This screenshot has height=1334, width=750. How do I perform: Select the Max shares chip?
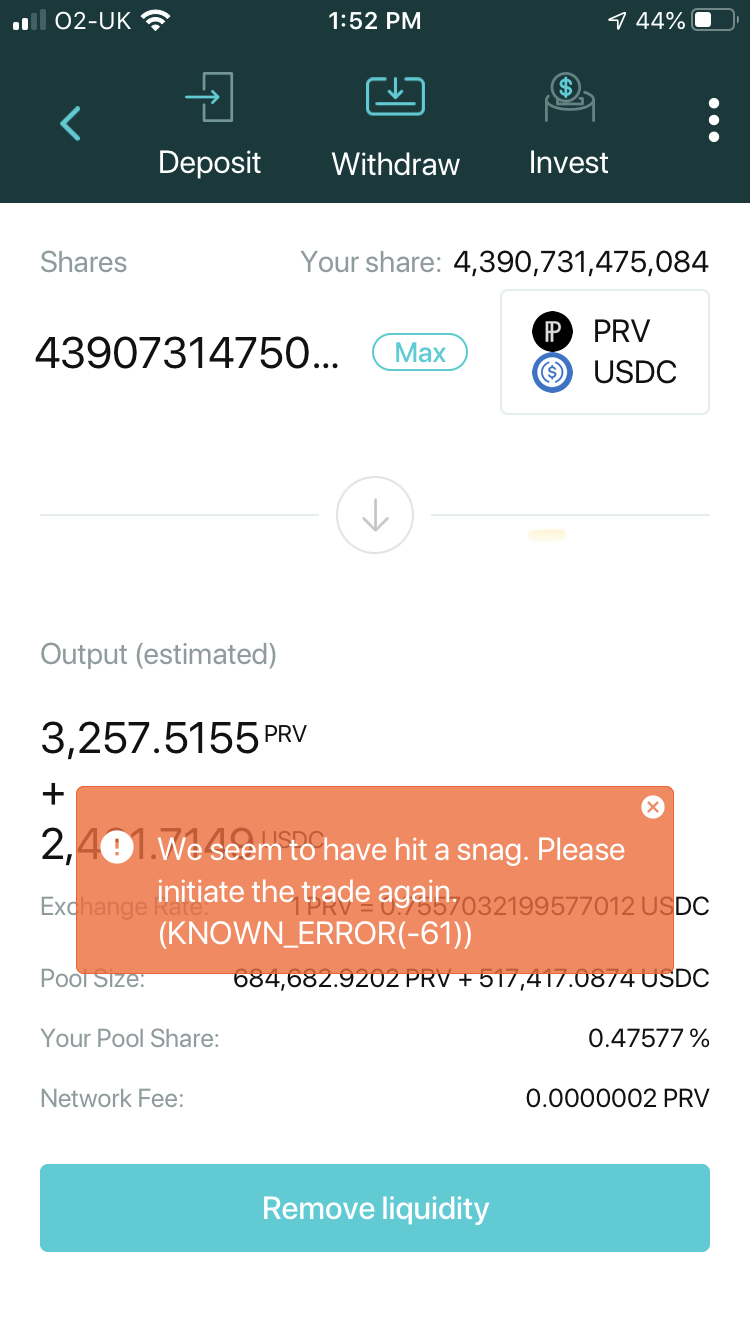click(x=420, y=352)
